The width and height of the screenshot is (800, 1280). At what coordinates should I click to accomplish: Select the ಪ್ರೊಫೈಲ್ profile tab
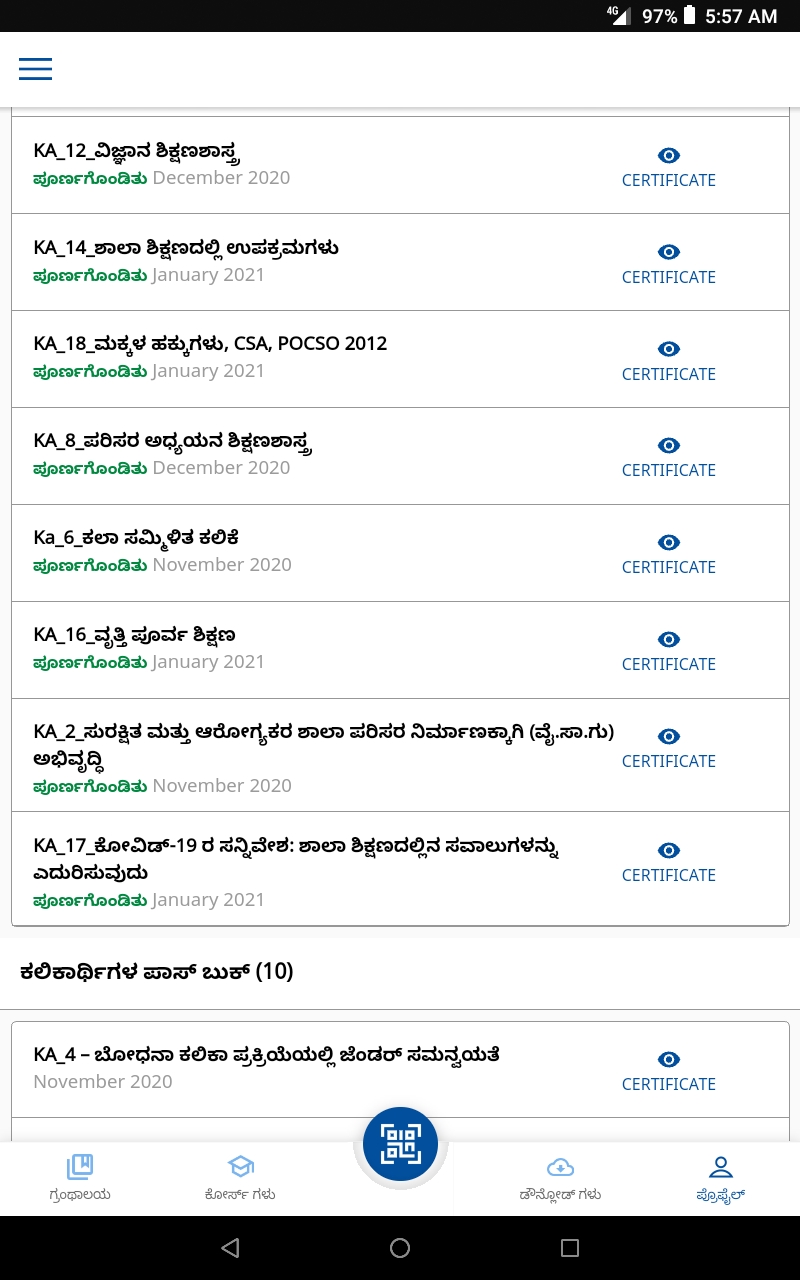(721, 1178)
